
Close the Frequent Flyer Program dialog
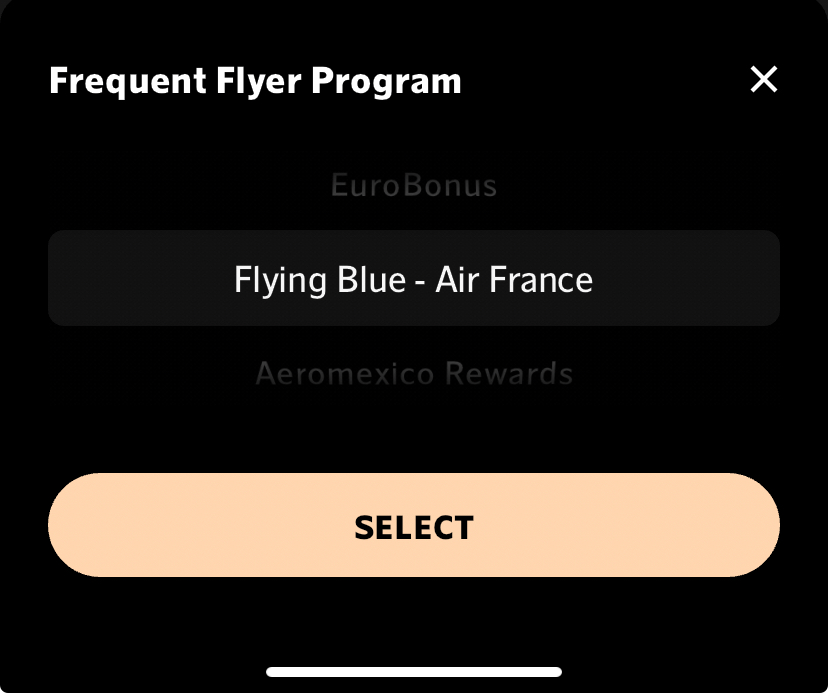coord(764,80)
